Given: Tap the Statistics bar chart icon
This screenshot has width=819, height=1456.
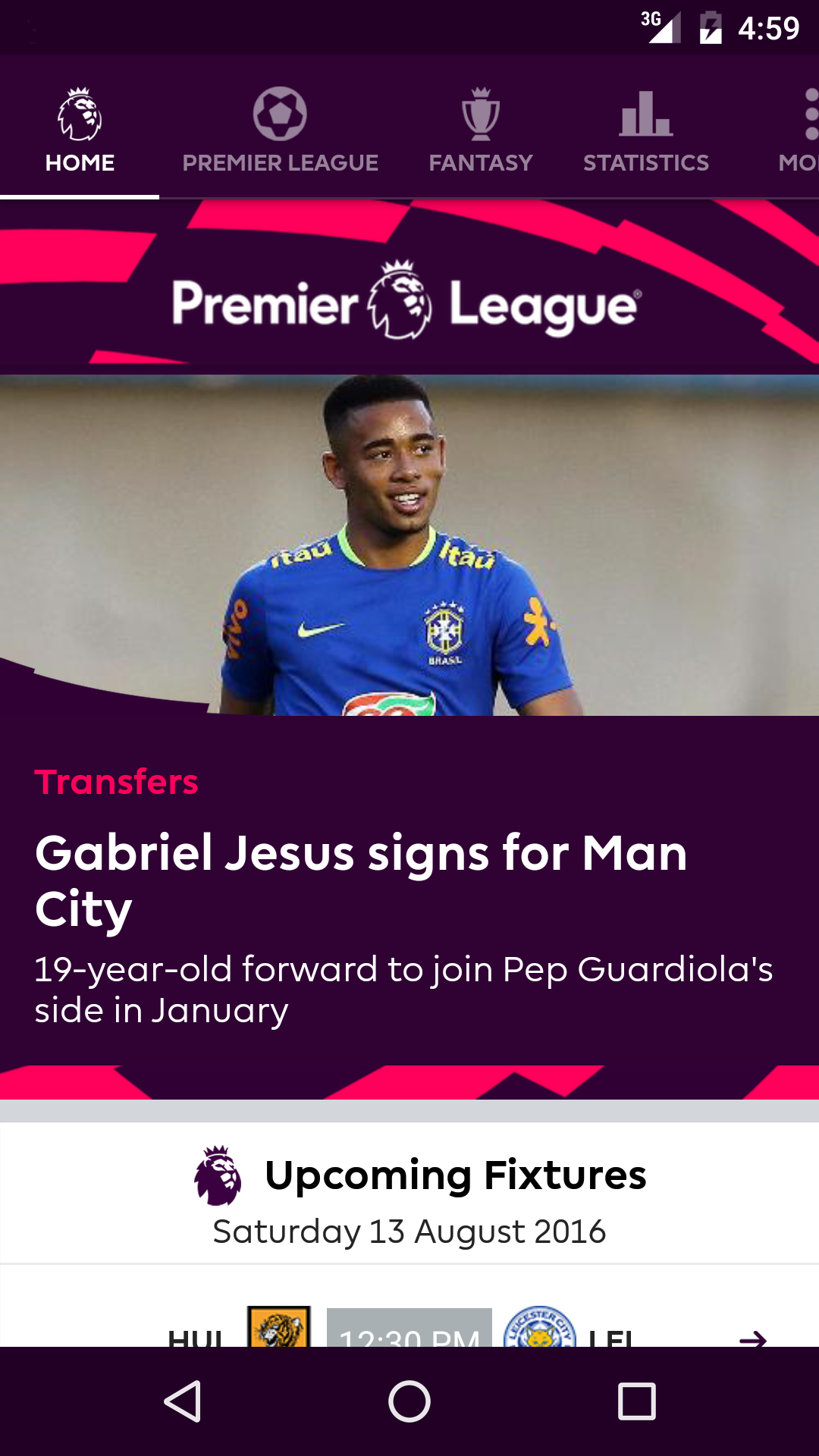Looking at the screenshot, I should 645,114.
